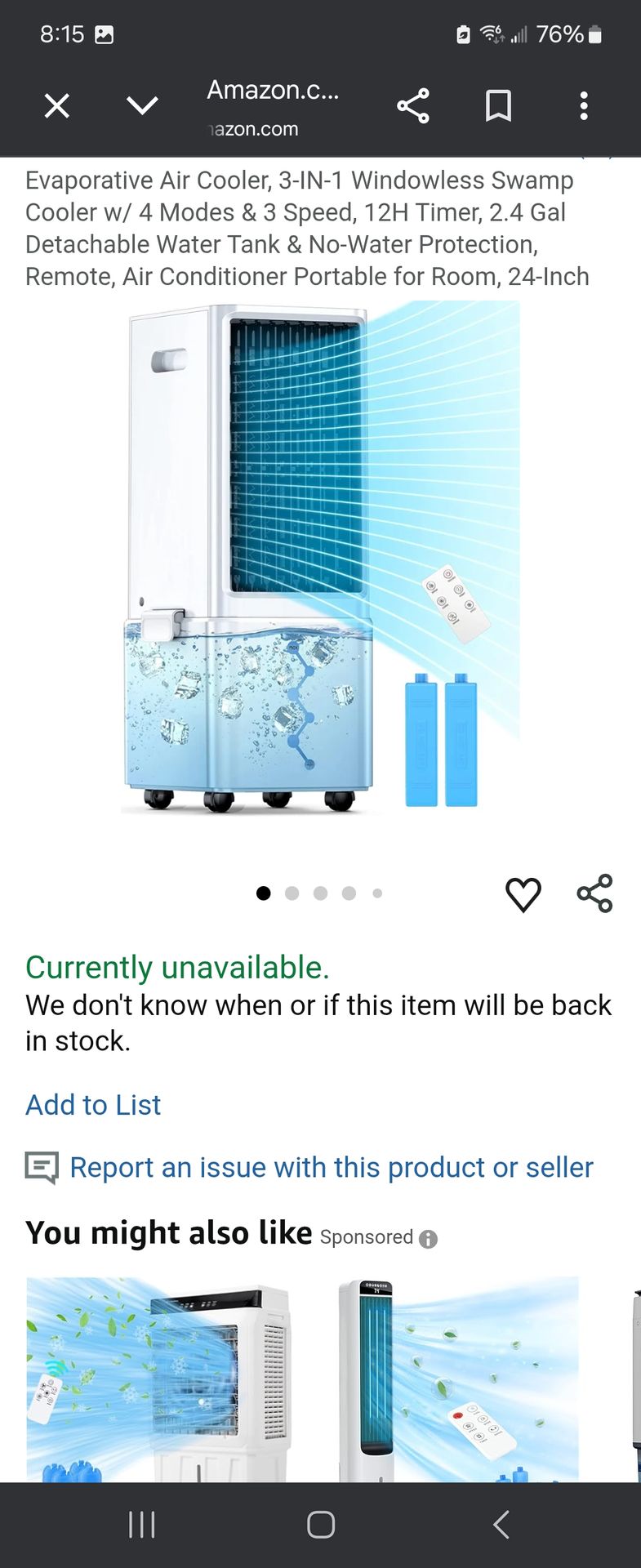Image resolution: width=641 pixels, height=1568 pixels.
Task: Open the browser overflow menu
Action: (584, 105)
